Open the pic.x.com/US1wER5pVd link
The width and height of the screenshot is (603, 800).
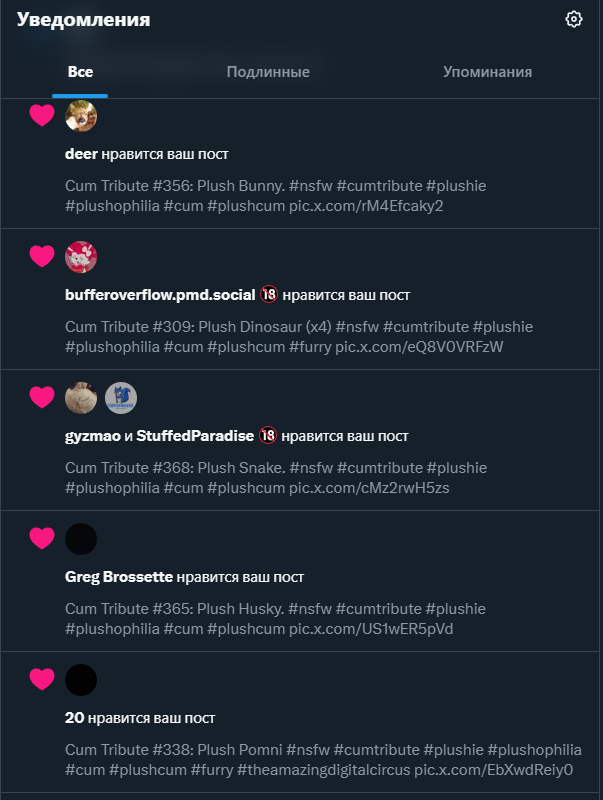point(371,629)
